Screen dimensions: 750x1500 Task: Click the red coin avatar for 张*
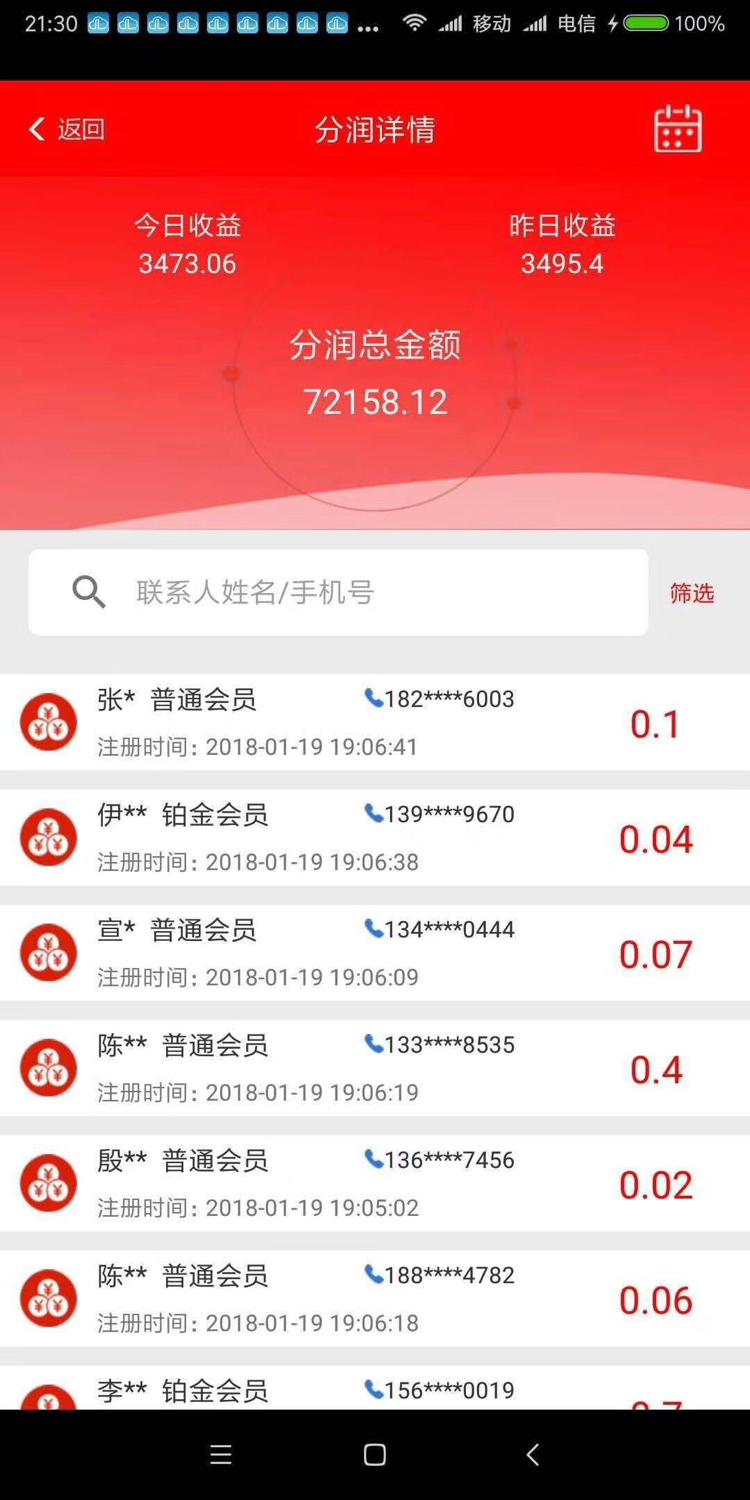point(47,721)
